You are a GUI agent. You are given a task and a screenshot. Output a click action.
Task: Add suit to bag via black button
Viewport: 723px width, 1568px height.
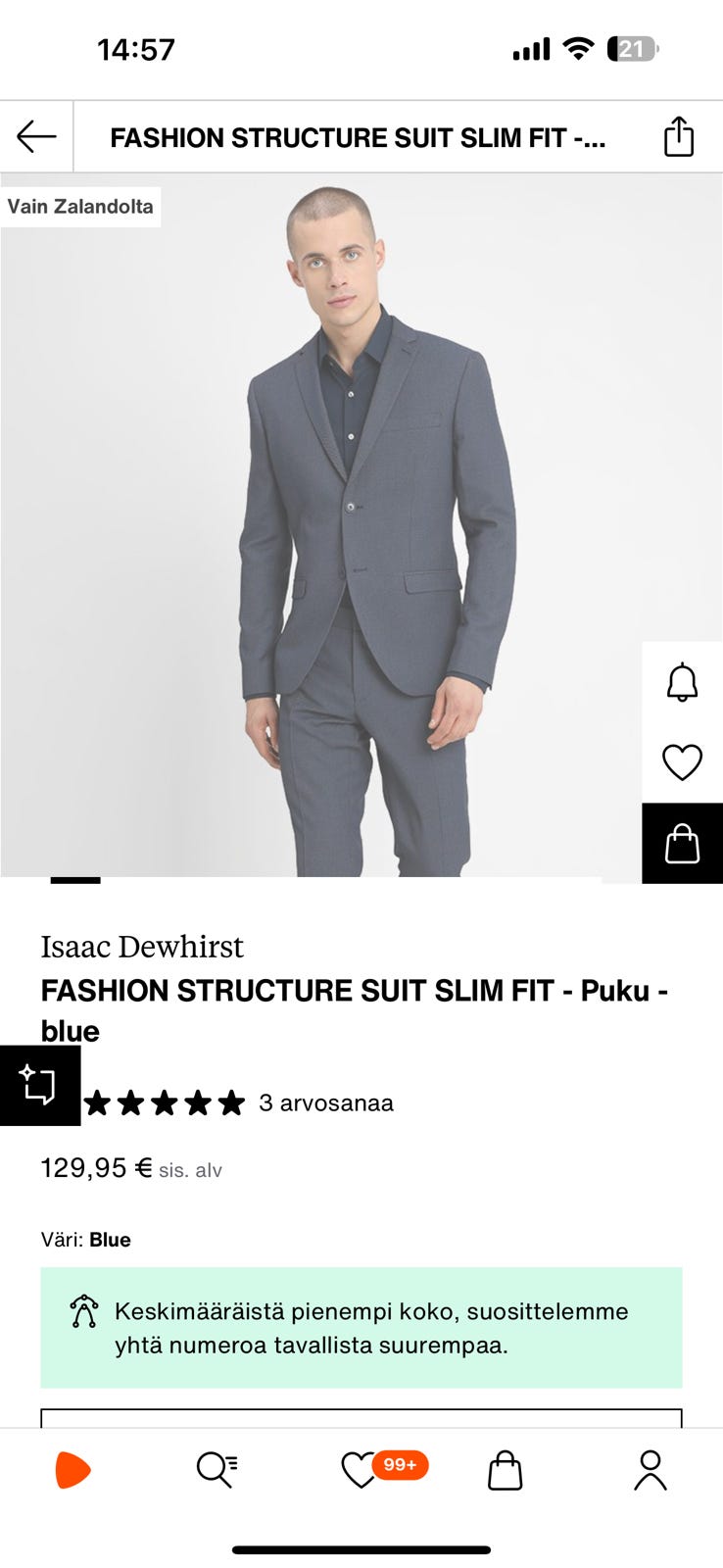tap(682, 843)
